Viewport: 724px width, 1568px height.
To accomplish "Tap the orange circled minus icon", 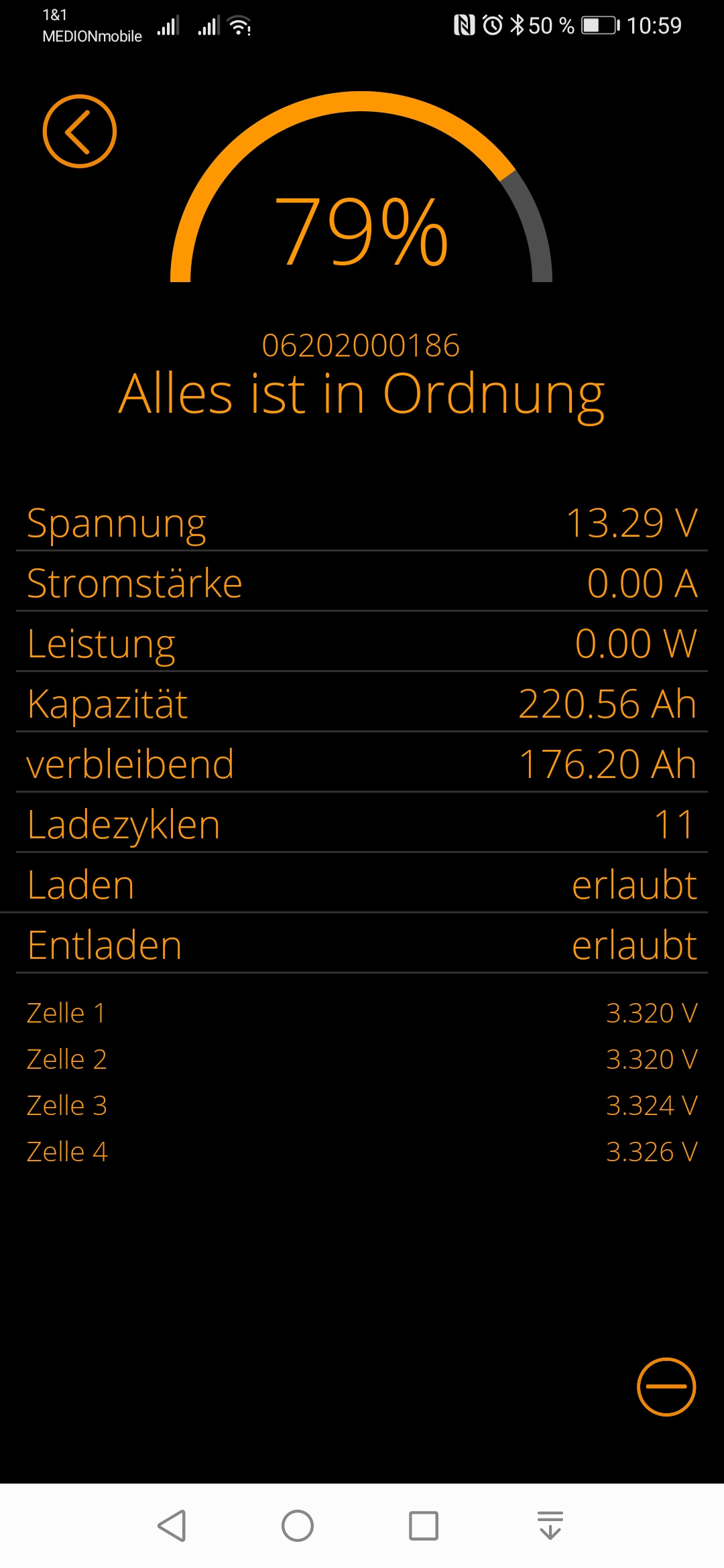I will point(666,1387).
